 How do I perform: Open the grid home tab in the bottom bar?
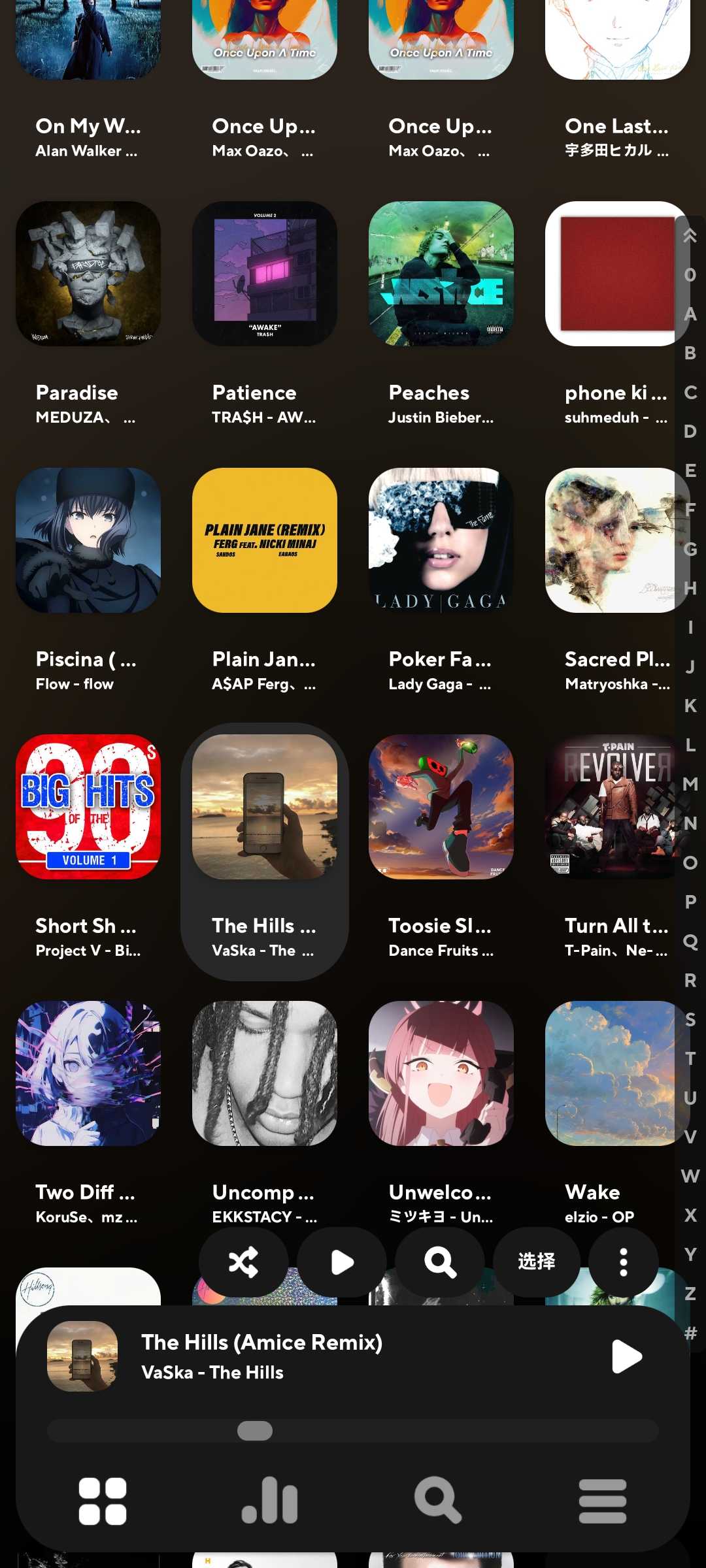[x=103, y=1501]
